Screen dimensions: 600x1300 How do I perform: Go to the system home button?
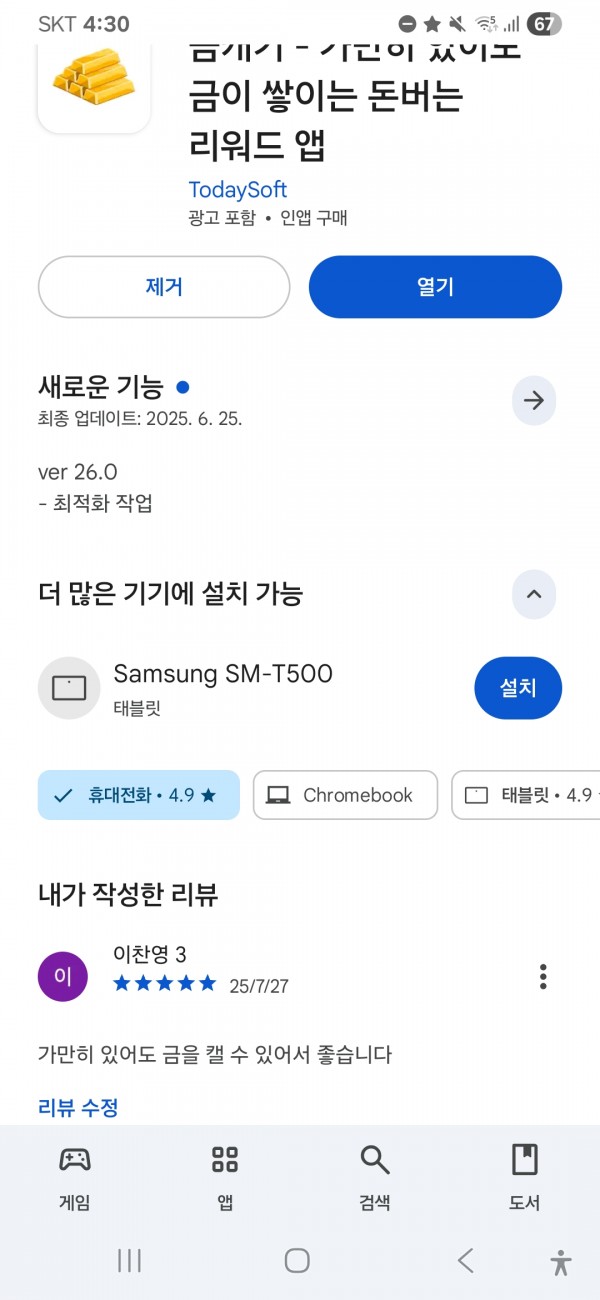297,1261
